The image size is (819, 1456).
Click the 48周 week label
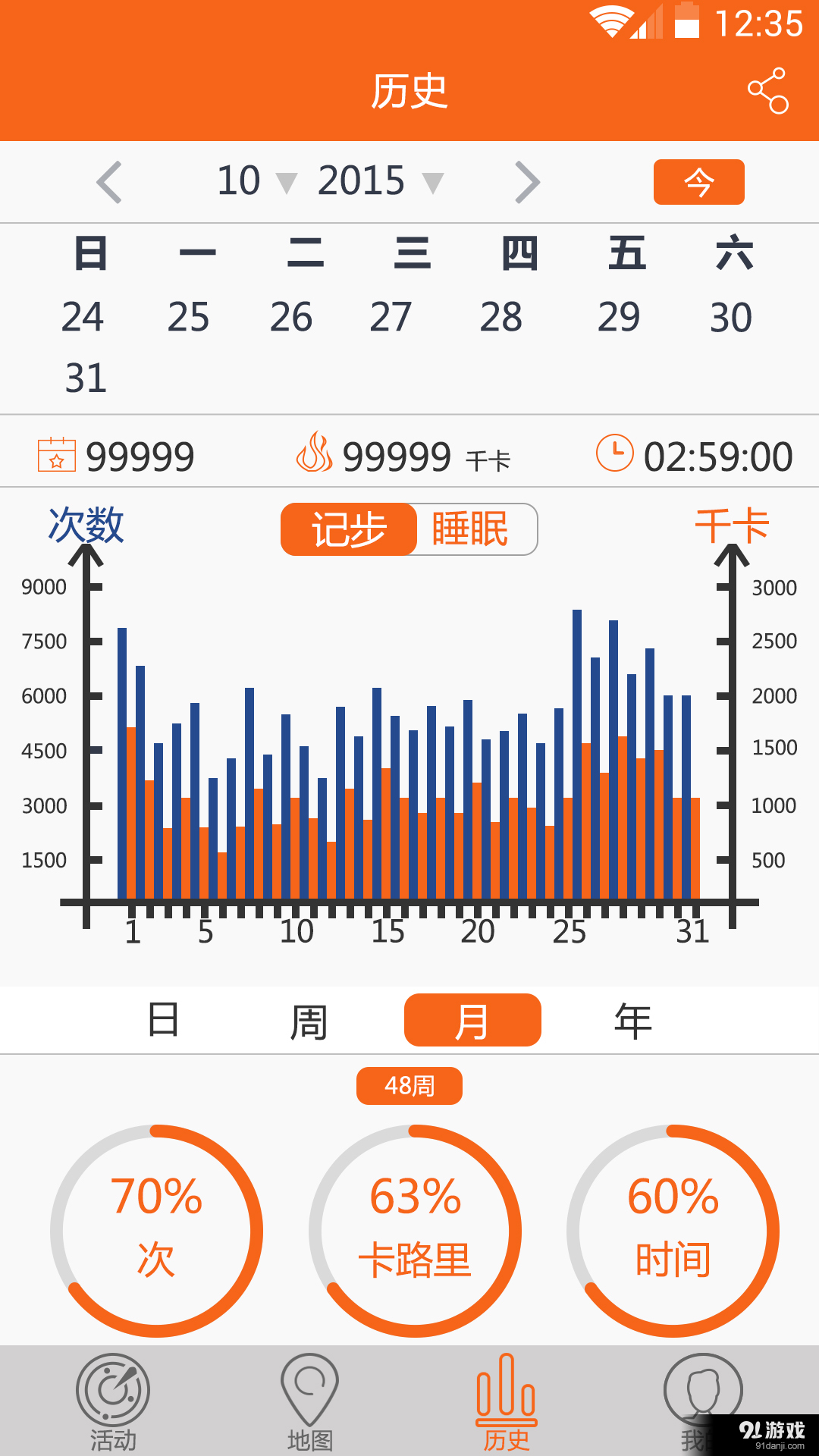point(409,1085)
